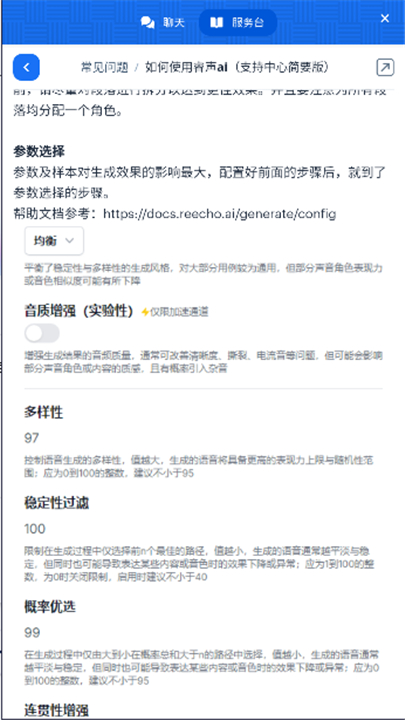Screen dimensions: 405x720
Task: Open the 常见问题 breadcrumb
Action: coord(104,68)
